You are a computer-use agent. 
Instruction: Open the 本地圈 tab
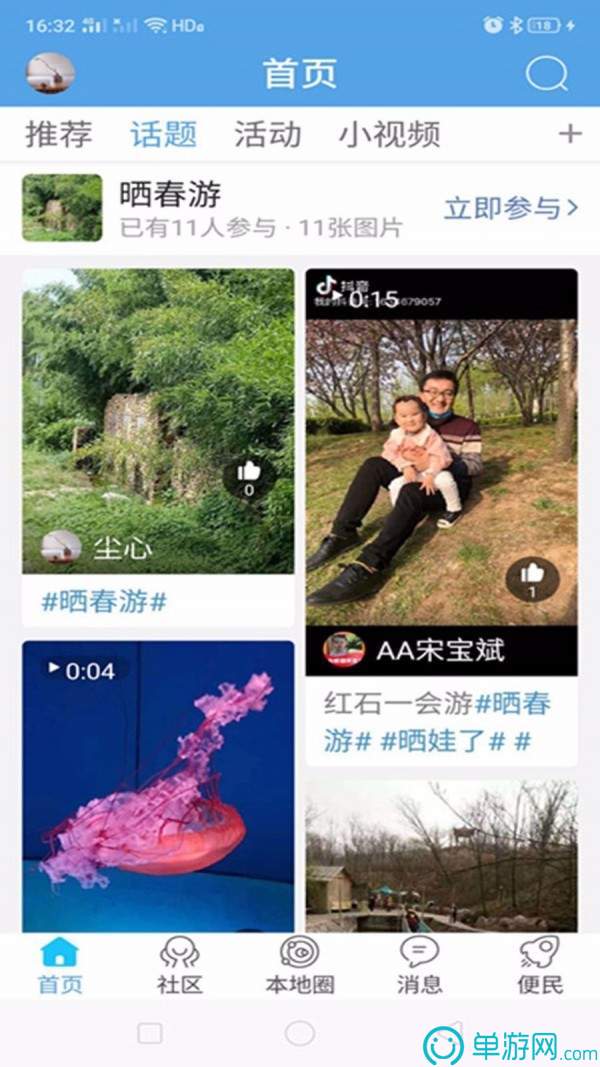tap(300, 965)
